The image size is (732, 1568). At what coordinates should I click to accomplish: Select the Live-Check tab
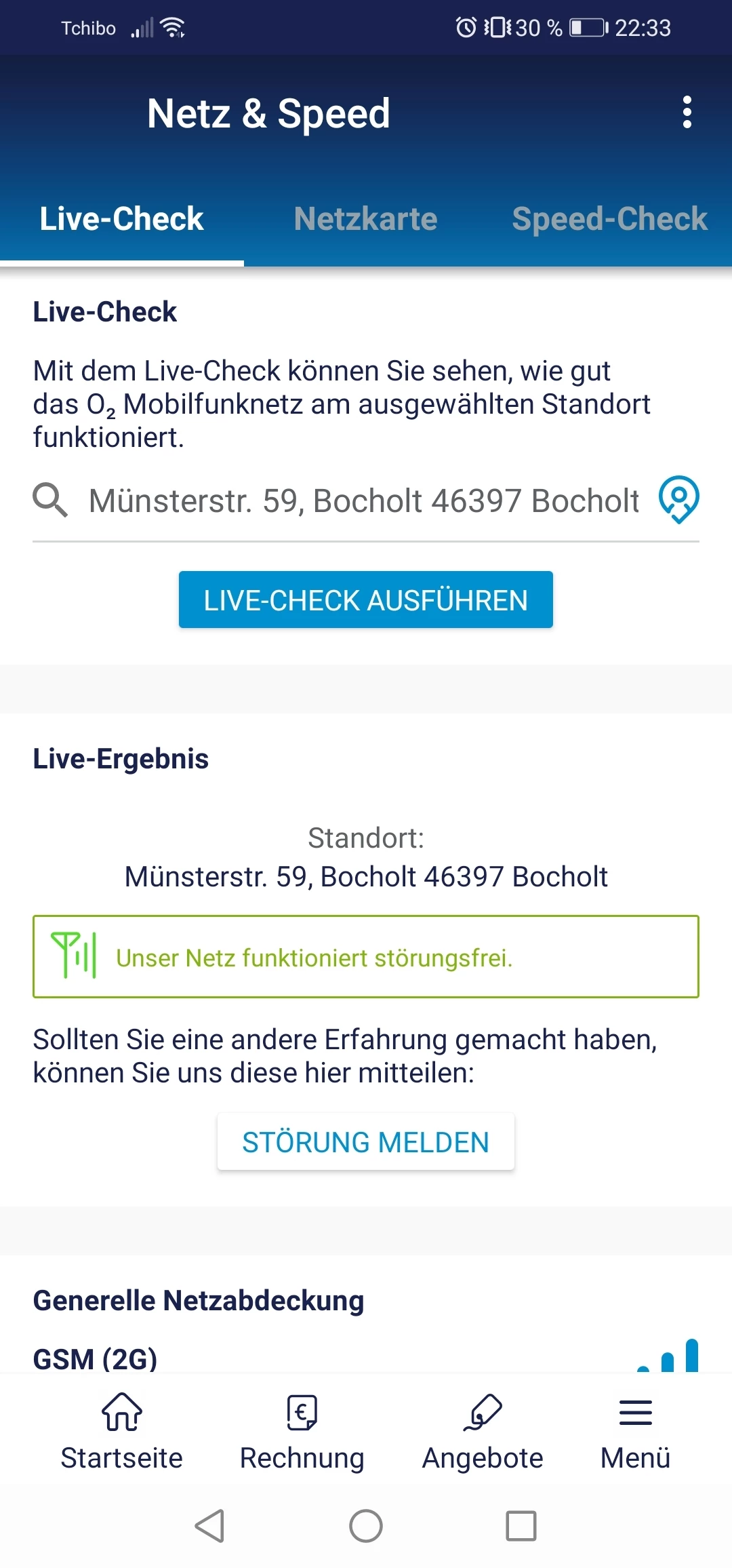122,219
